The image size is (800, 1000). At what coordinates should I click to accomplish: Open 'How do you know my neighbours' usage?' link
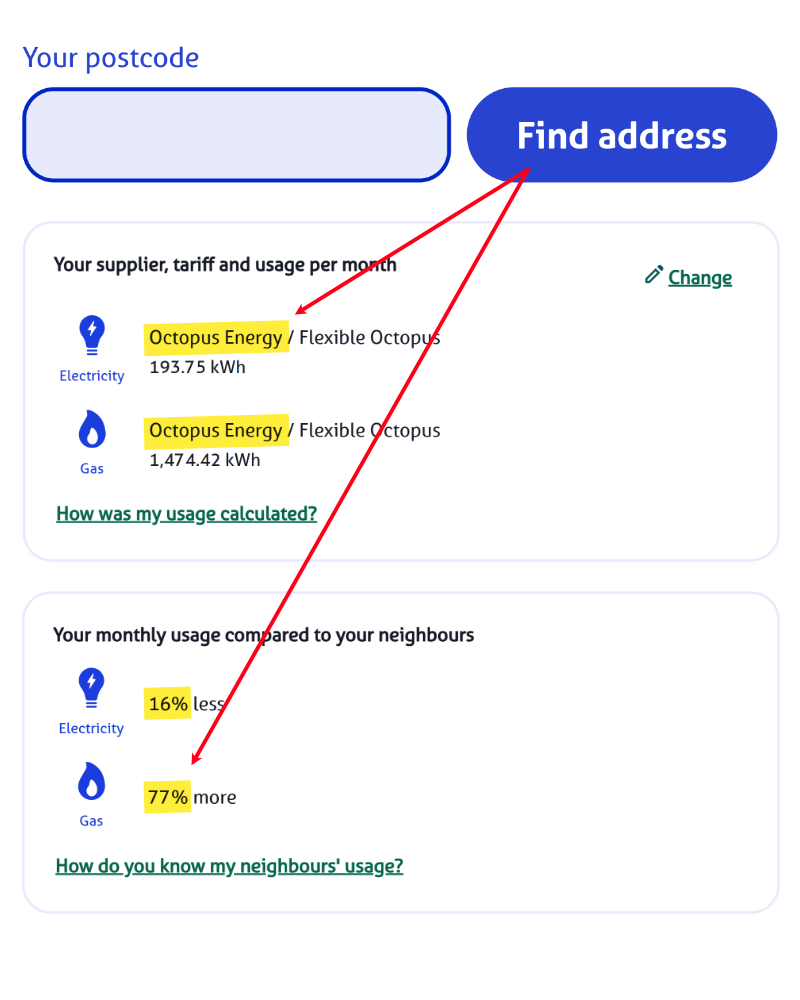[229, 866]
